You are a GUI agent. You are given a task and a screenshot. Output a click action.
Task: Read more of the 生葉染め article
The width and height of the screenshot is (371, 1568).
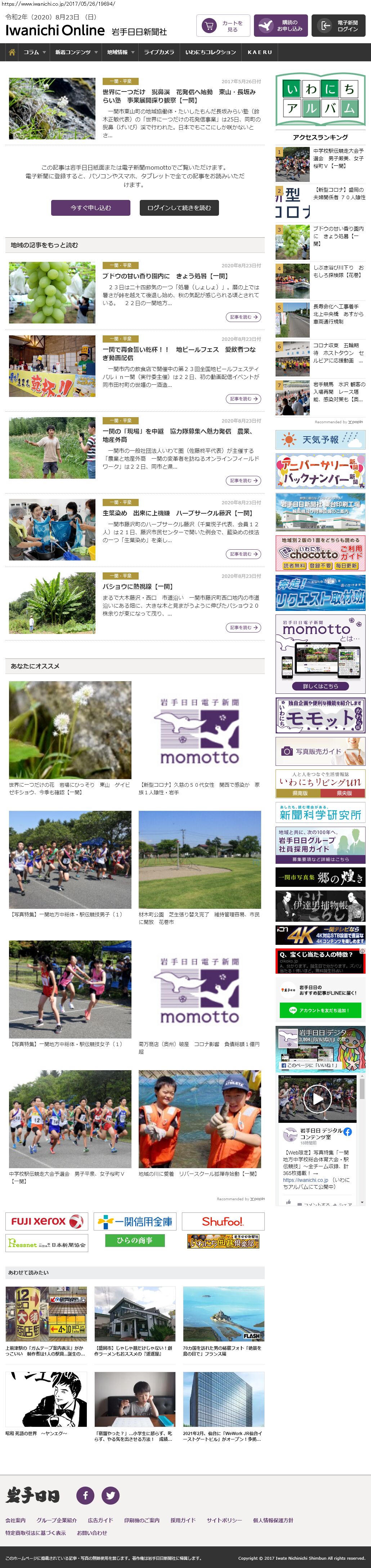(243, 554)
